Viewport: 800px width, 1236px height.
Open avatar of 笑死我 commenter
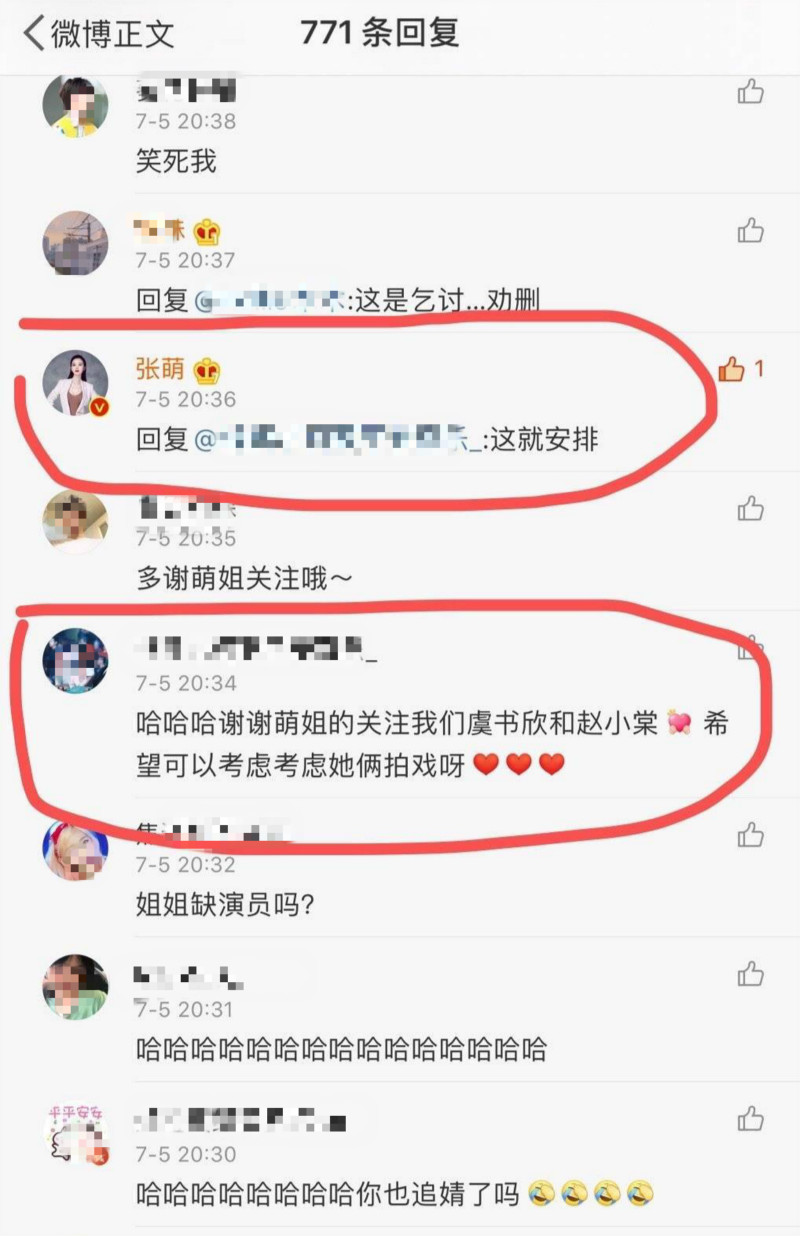point(75,105)
